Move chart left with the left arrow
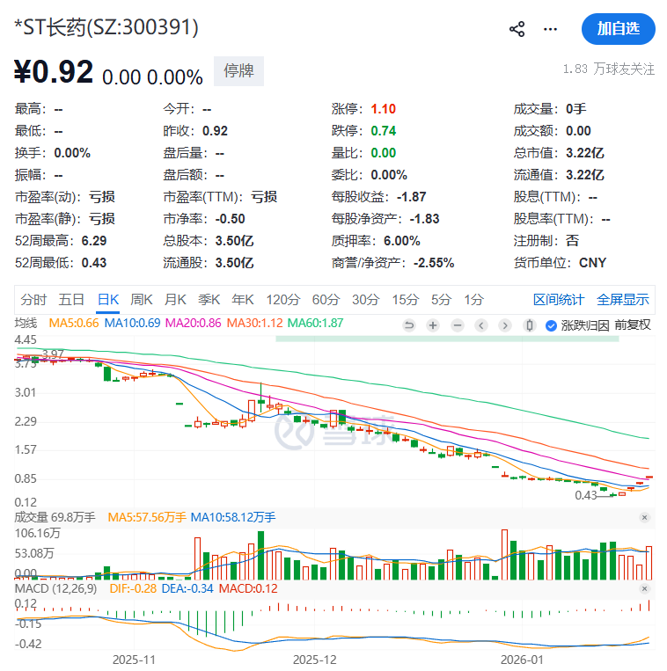Screen dimensions: 667x671 (x=481, y=325)
